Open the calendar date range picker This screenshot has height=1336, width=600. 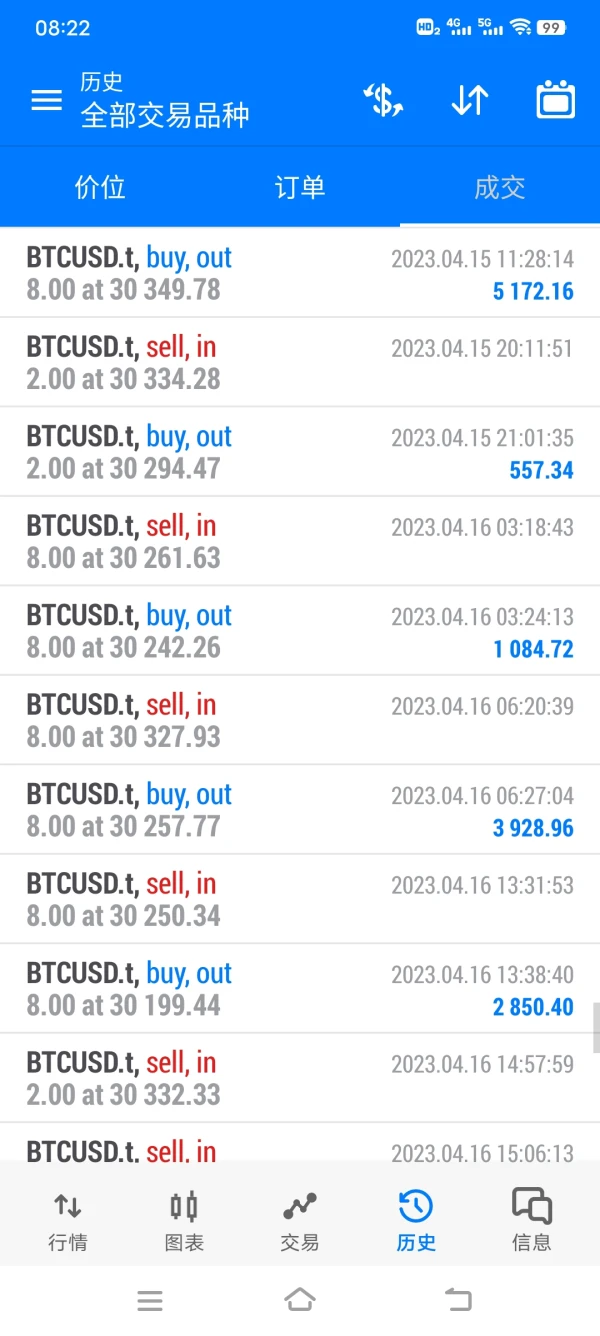(555, 100)
